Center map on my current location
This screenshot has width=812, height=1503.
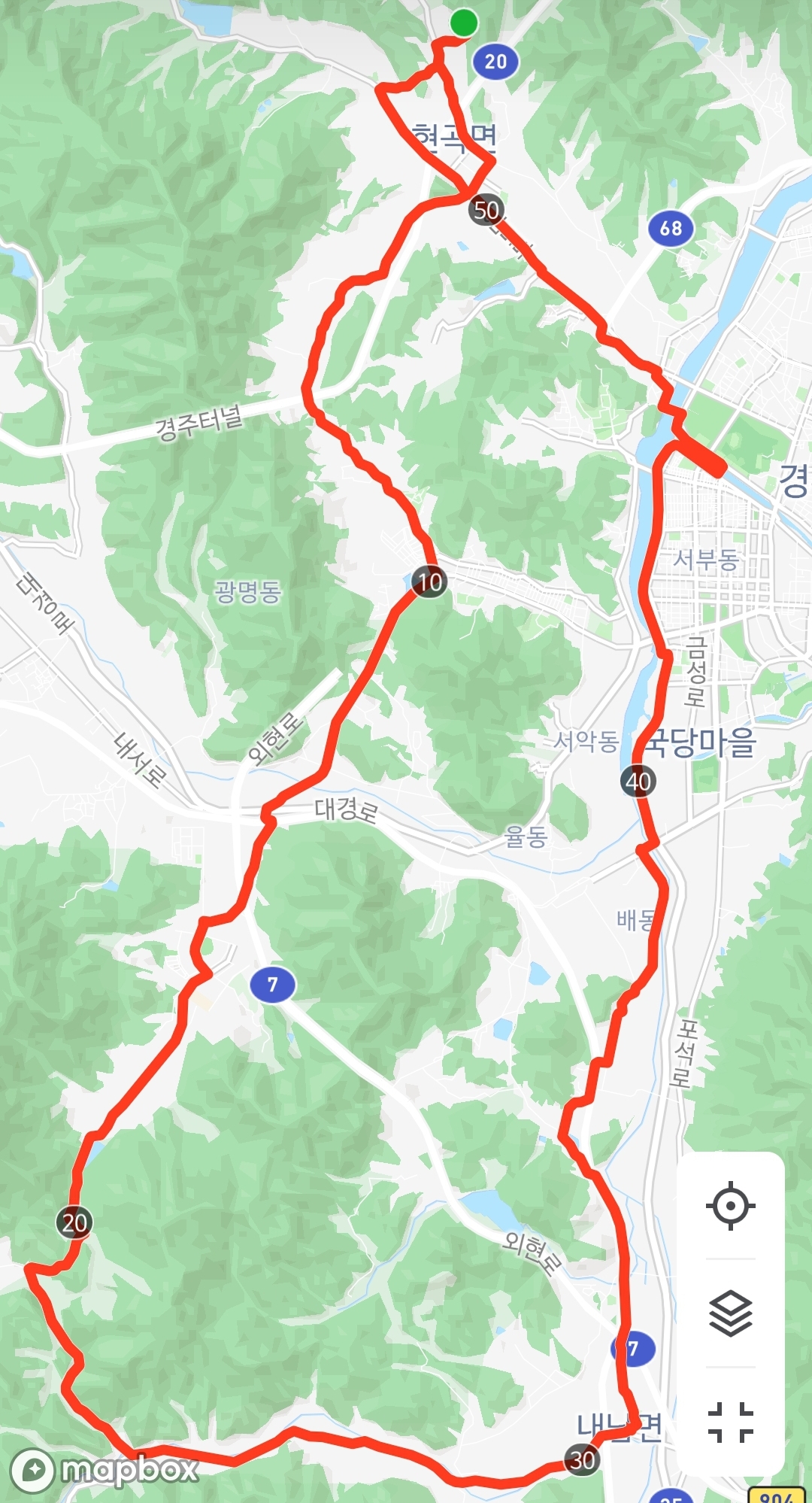point(730,1206)
